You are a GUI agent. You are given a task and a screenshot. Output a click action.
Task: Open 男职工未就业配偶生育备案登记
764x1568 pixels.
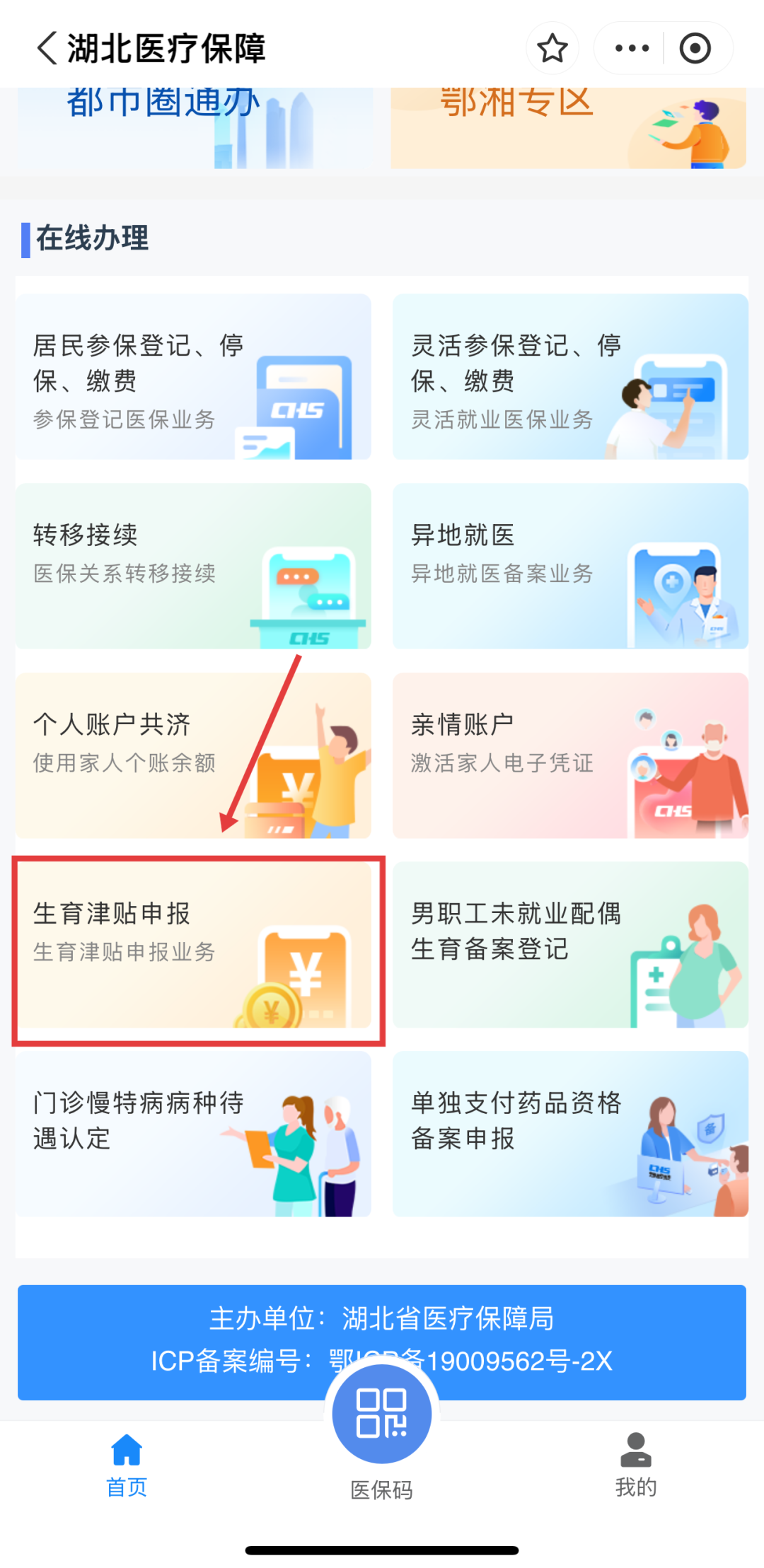(x=570, y=945)
